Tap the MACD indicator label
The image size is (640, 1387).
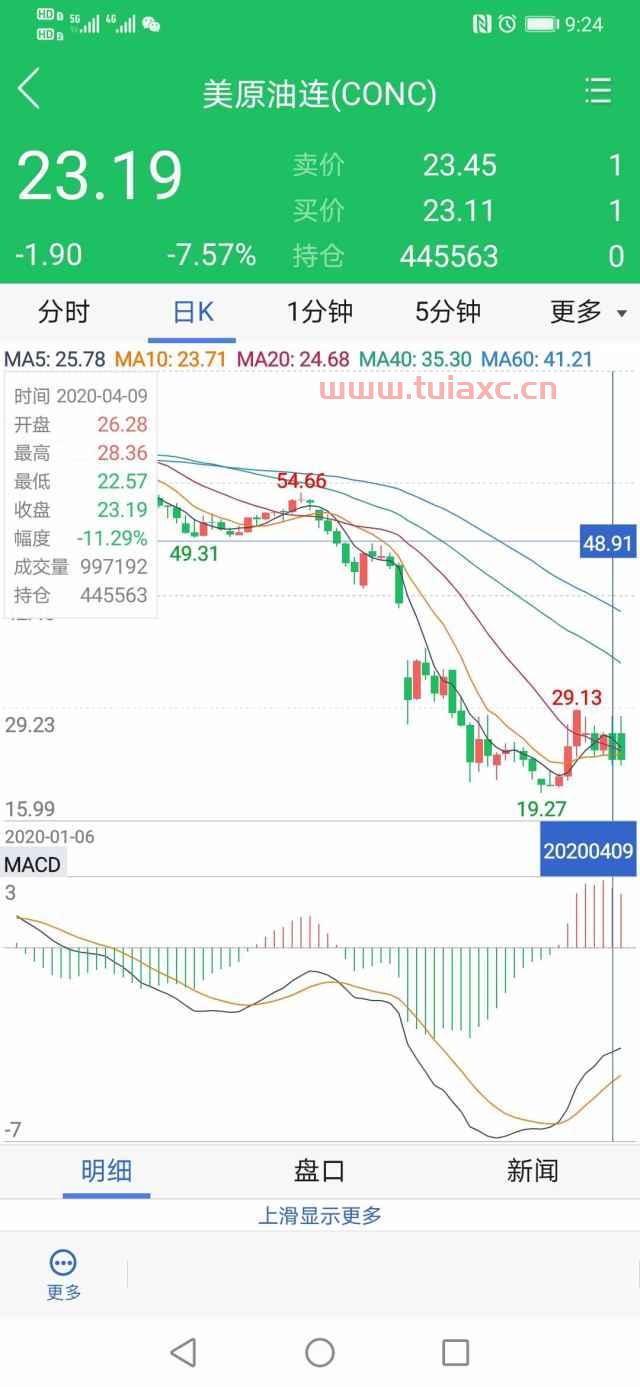coord(33,864)
